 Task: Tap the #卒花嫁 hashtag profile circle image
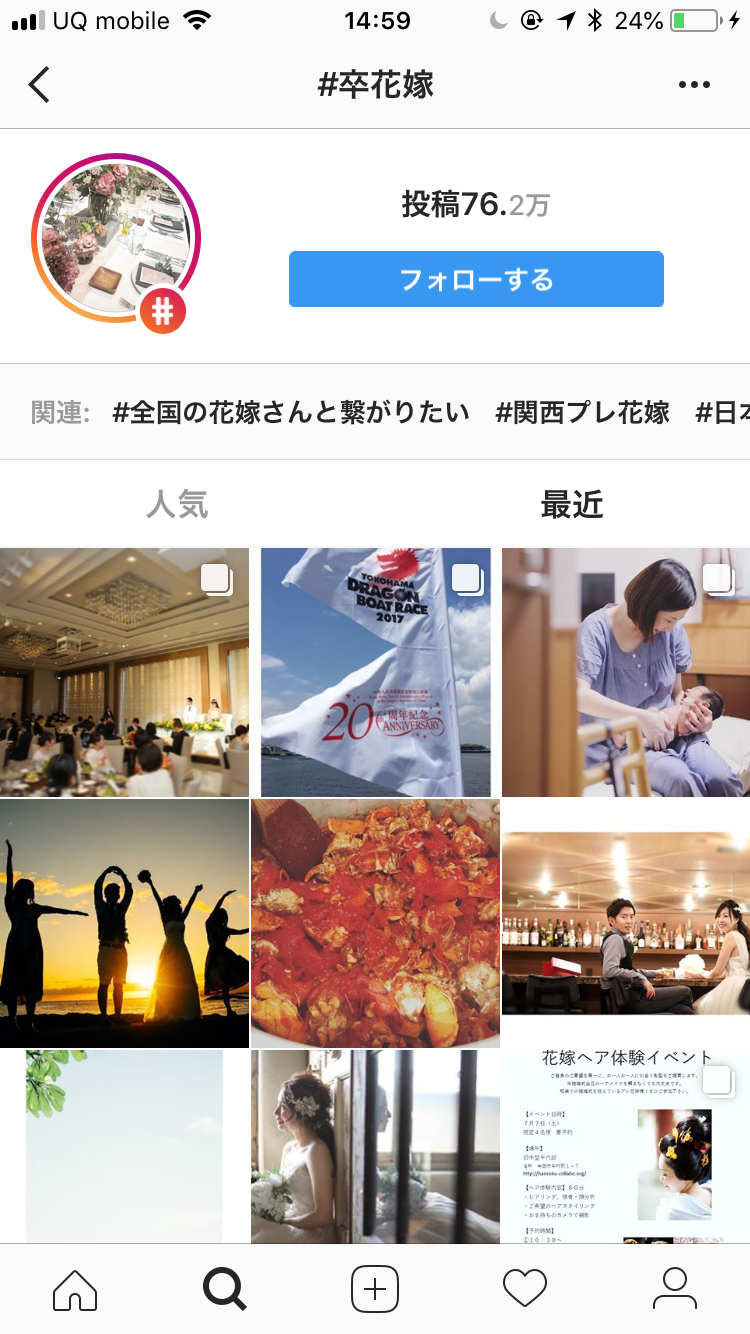click(115, 240)
